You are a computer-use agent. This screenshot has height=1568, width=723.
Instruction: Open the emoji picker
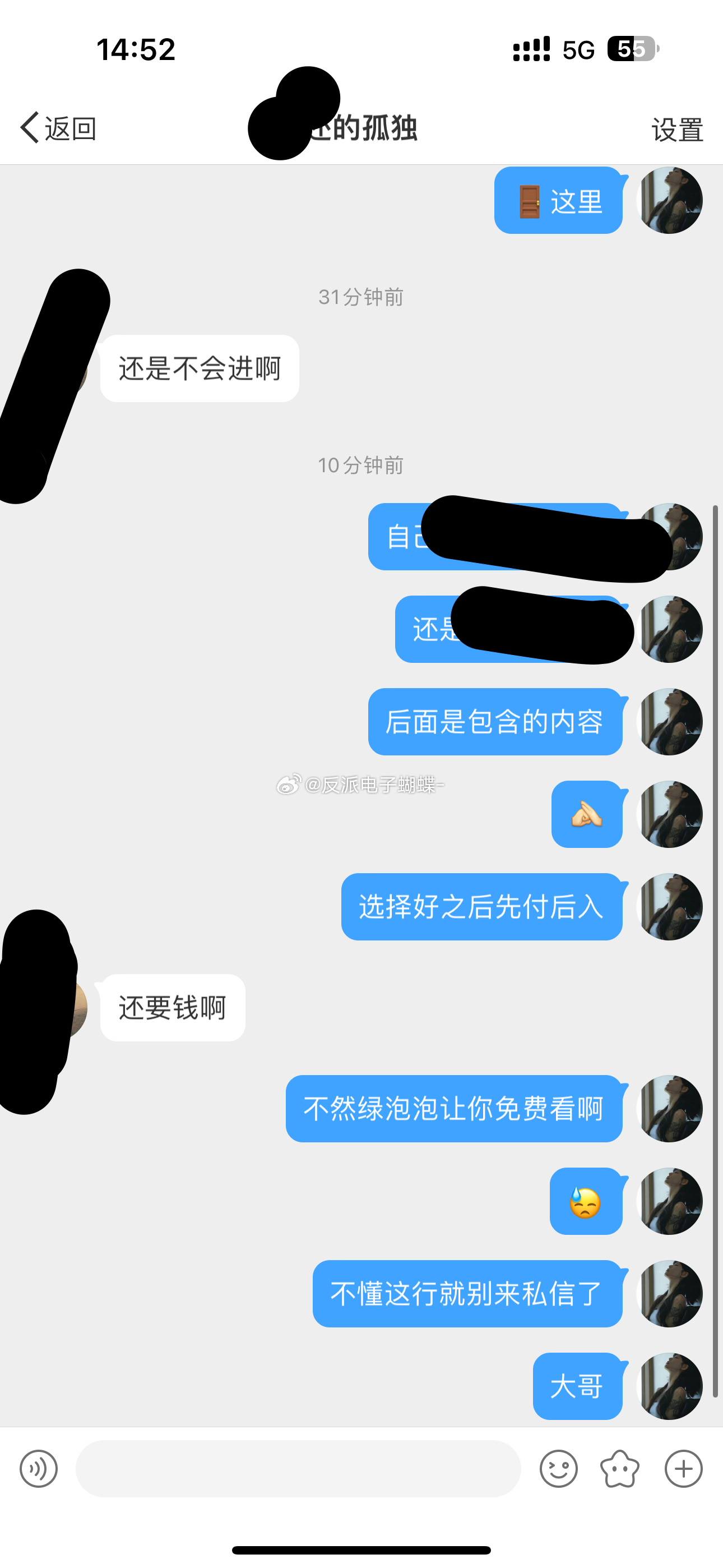point(558,1468)
